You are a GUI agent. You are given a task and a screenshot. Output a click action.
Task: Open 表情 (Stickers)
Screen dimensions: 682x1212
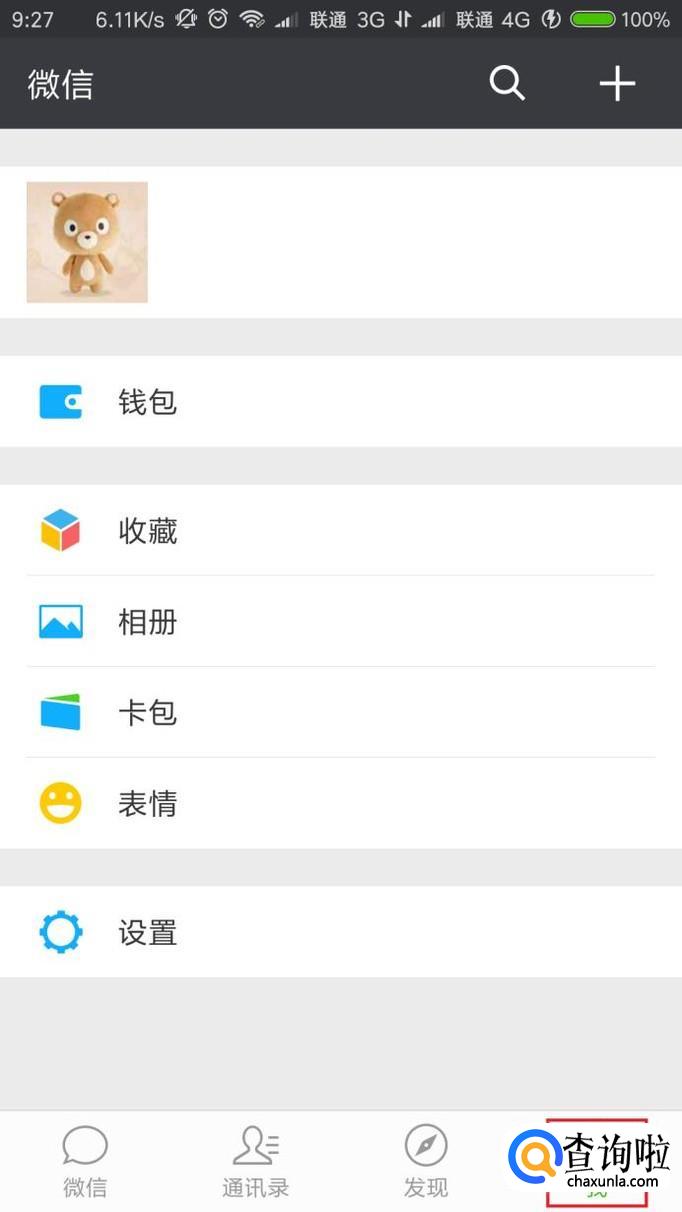(340, 803)
